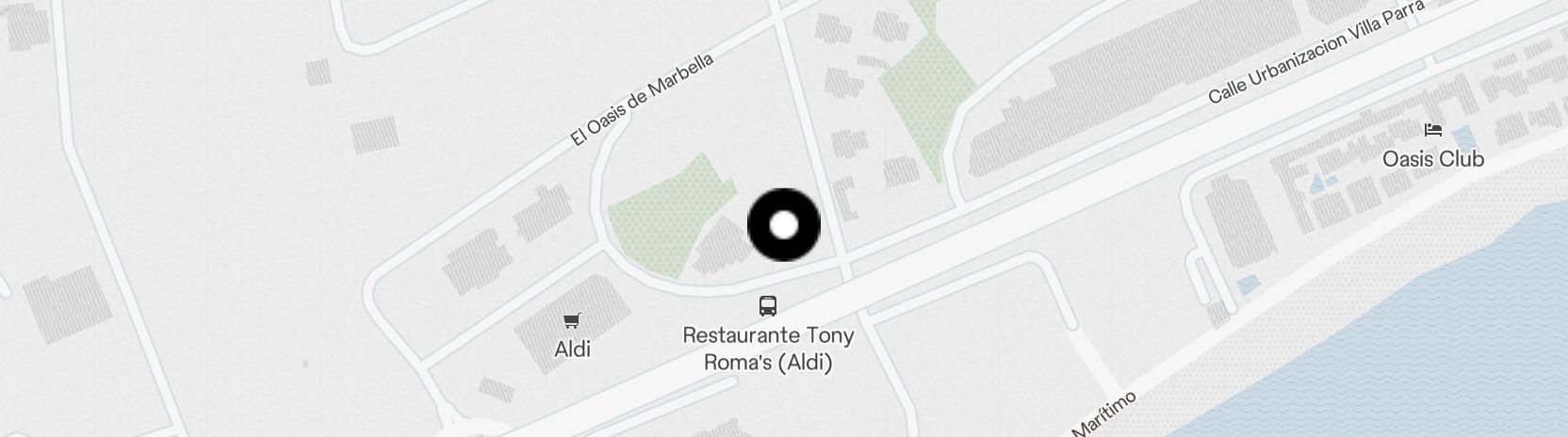
Task: Tap the black location pin
Action: [784, 225]
